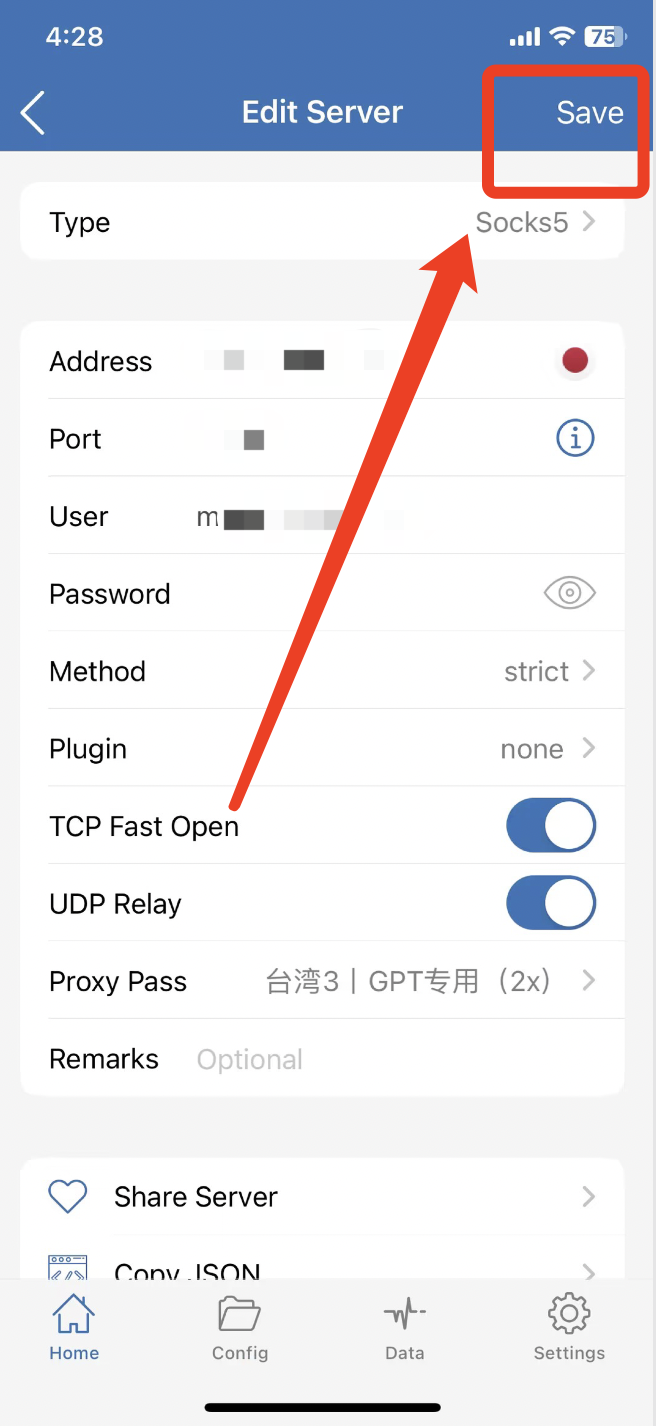
Task: Reveal the password with the eye icon
Action: pos(570,593)
